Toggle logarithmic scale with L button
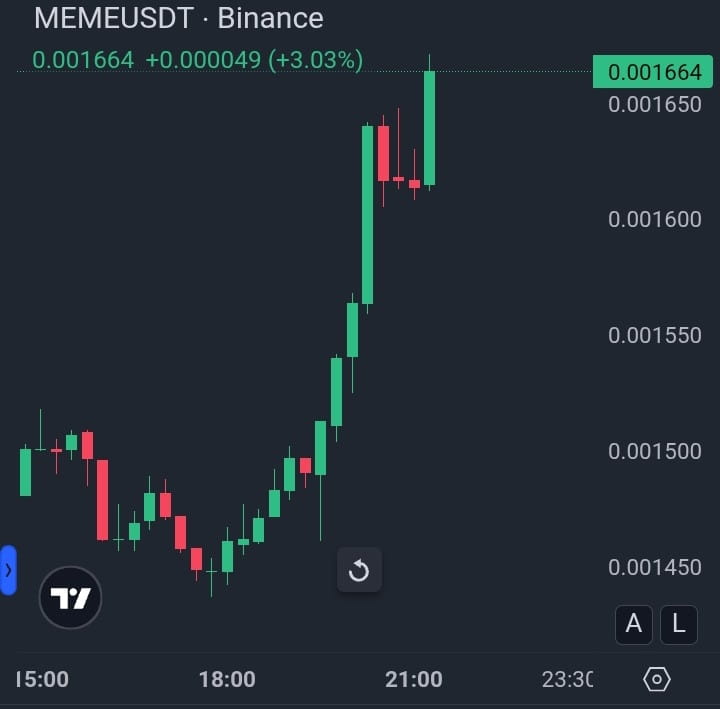Image resolution: width=720 pixels, height=709 pixels. coord(678,625)
